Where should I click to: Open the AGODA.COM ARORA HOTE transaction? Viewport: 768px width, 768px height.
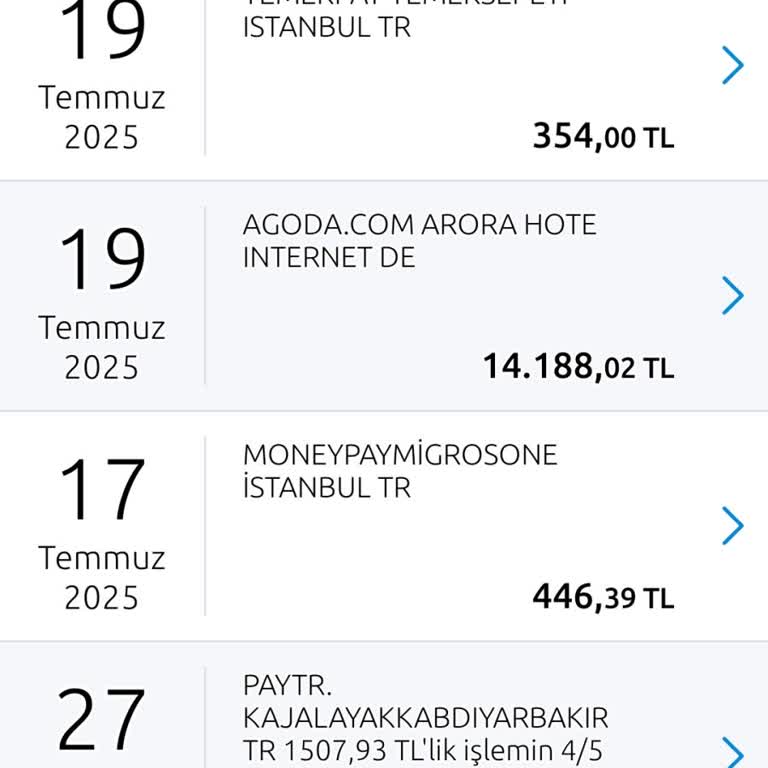click(733, 296)
